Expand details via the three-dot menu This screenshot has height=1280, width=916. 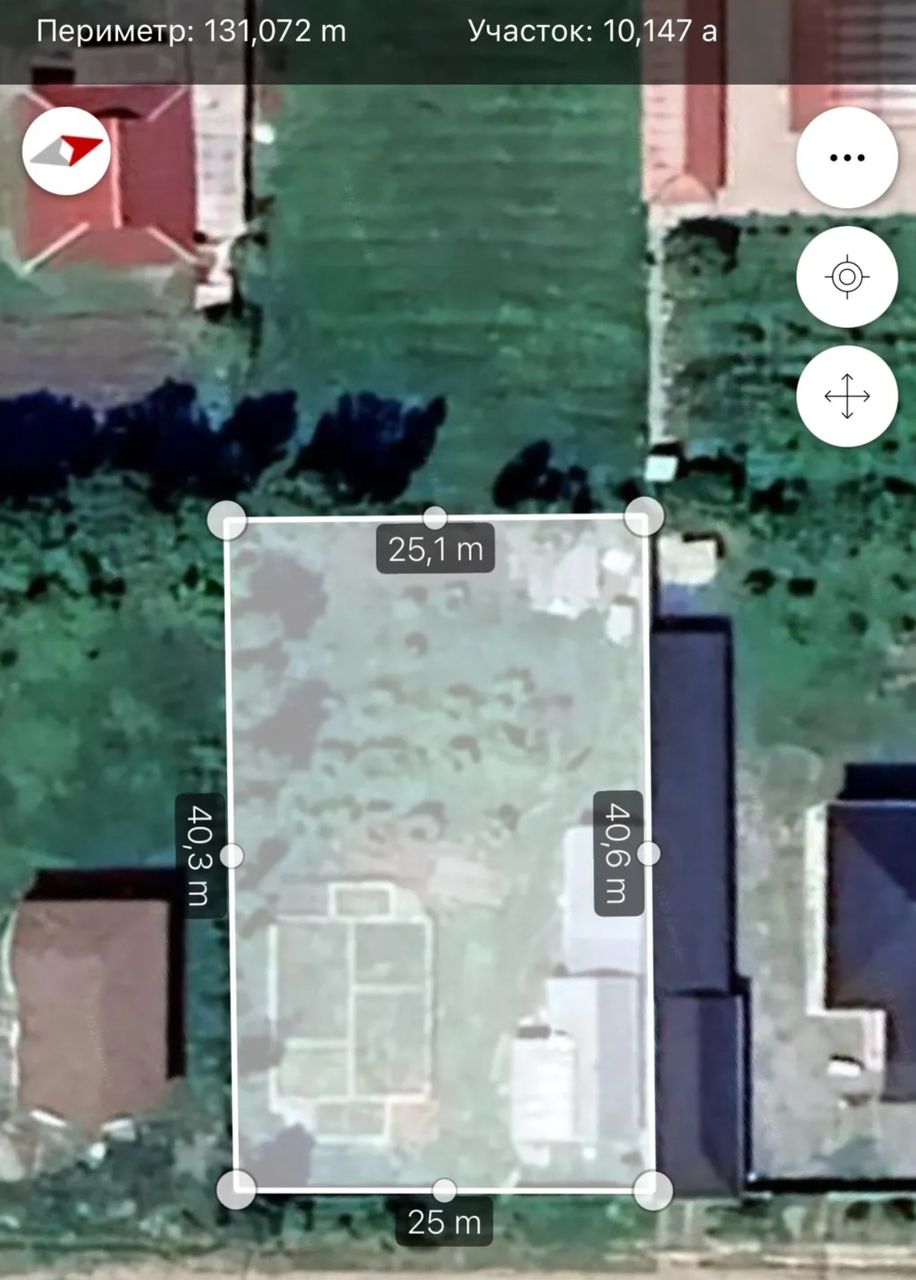(847, 156)
